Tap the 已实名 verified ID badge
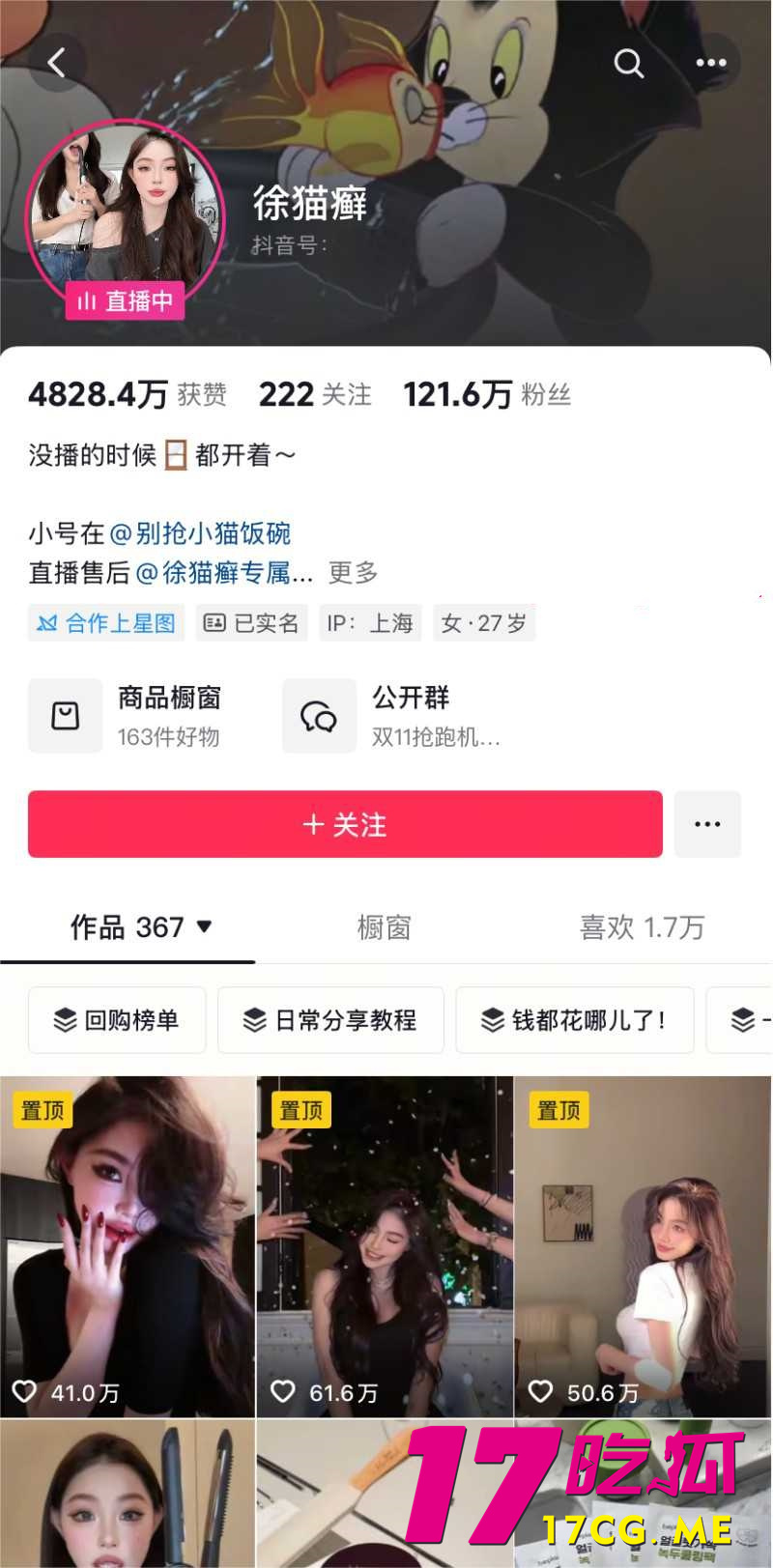Image resolution: width=773 pixels, height=1568 pixels. coord(250,622)
